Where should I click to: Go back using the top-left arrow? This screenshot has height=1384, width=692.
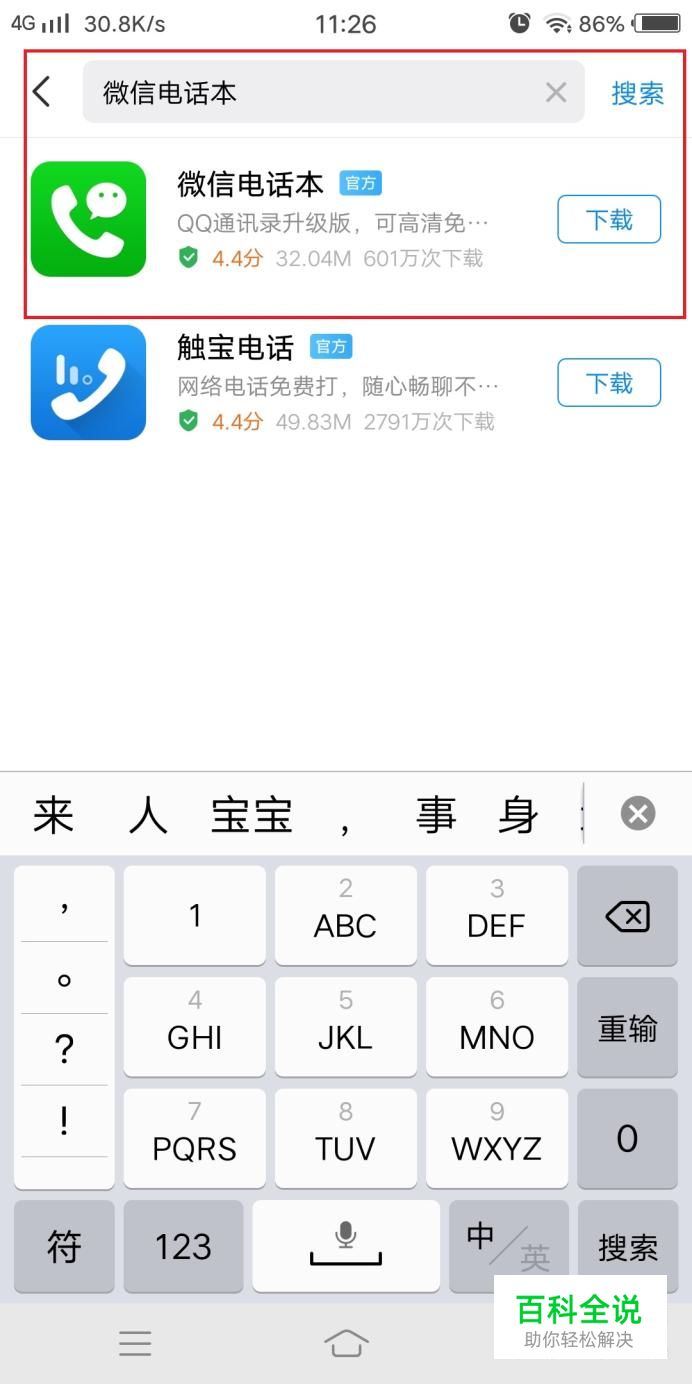(41, 92)
